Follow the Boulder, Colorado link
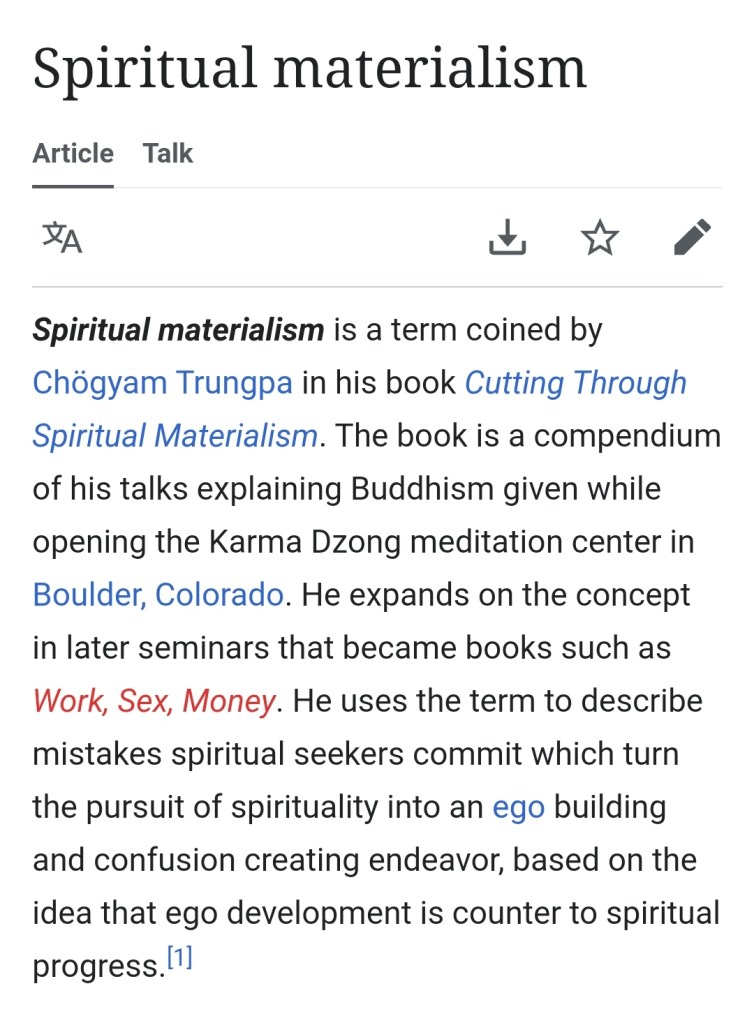 [158, 595]
